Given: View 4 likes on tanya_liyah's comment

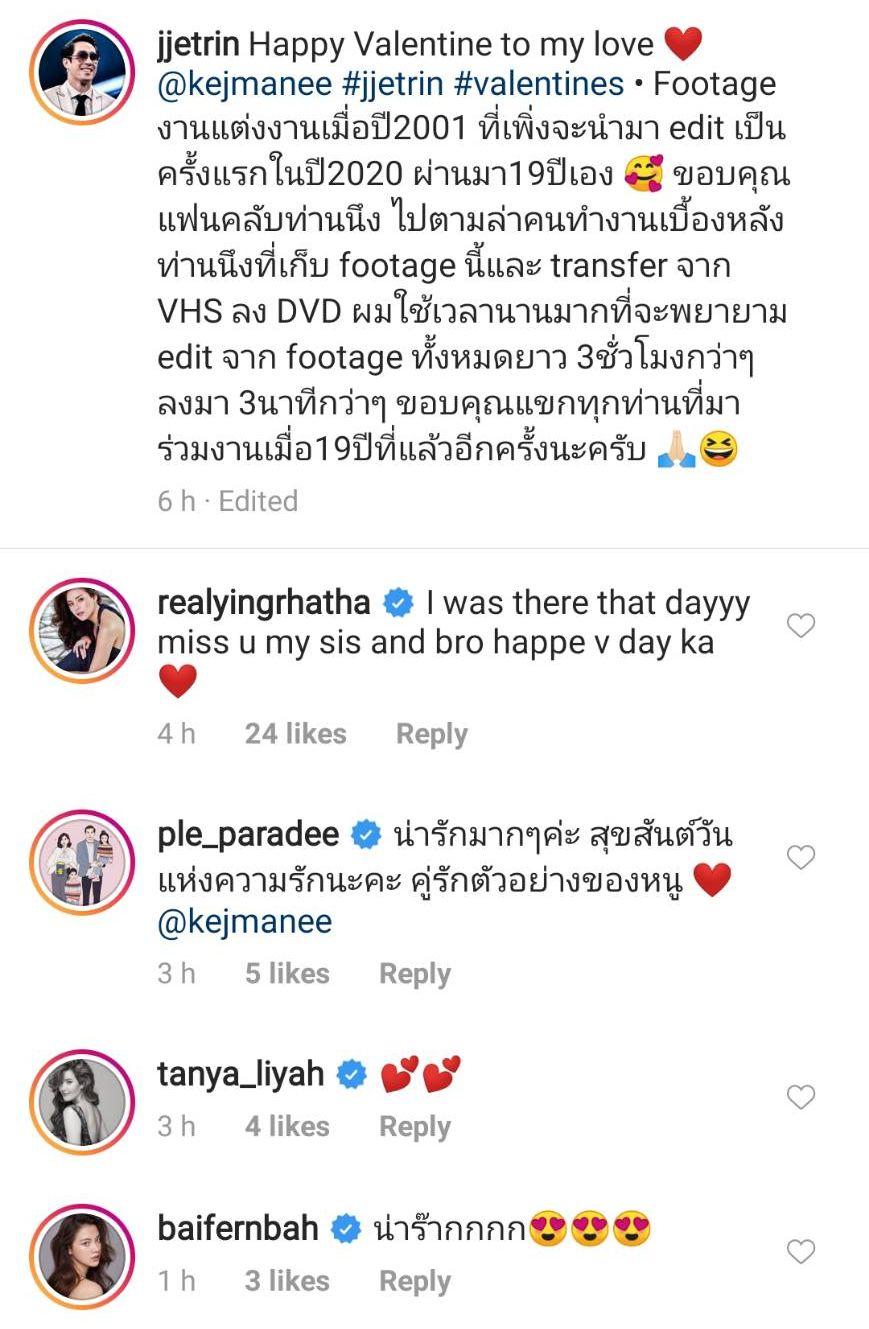Looking at the screenshot, I should pyautogui.click(x=287, y=1127).
